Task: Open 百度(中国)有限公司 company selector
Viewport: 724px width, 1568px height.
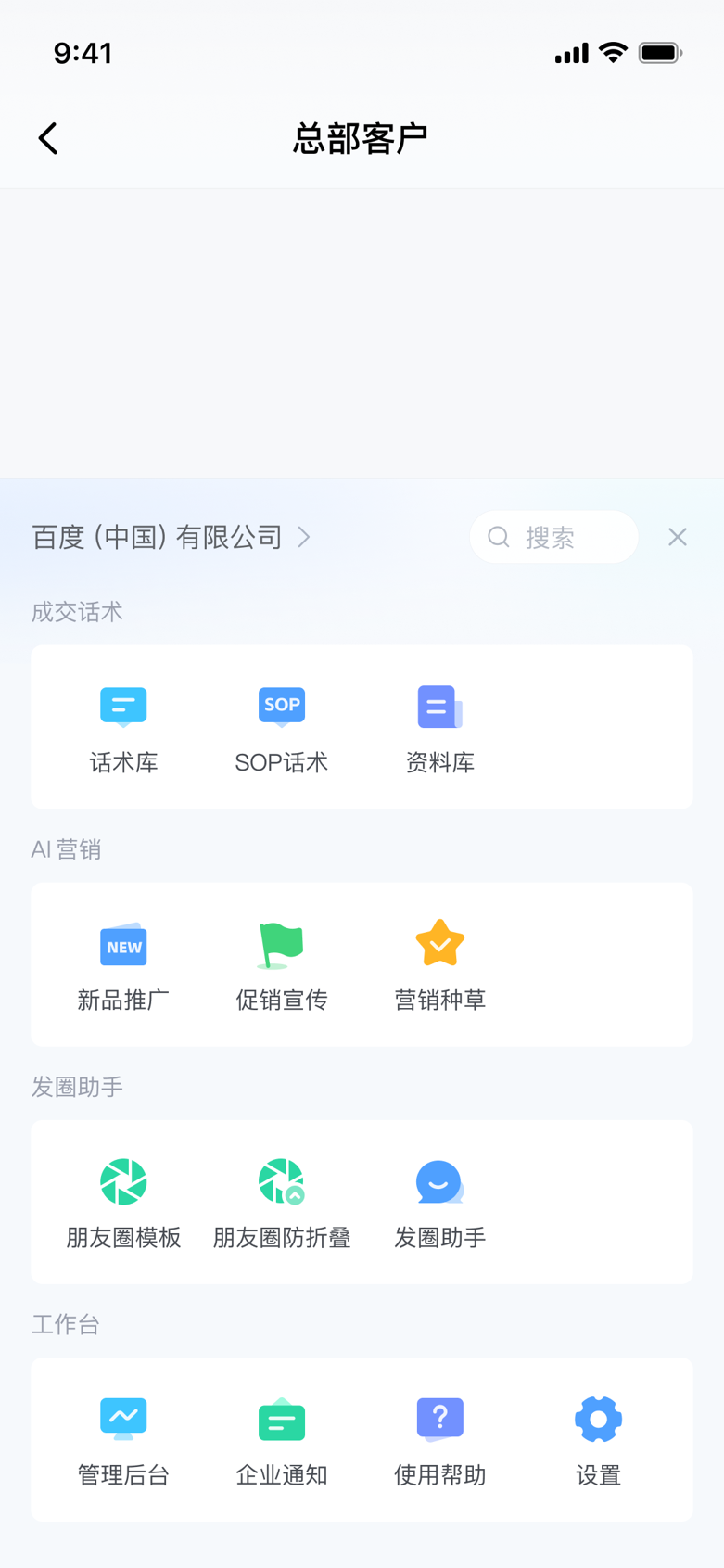Action: (171, 537)
